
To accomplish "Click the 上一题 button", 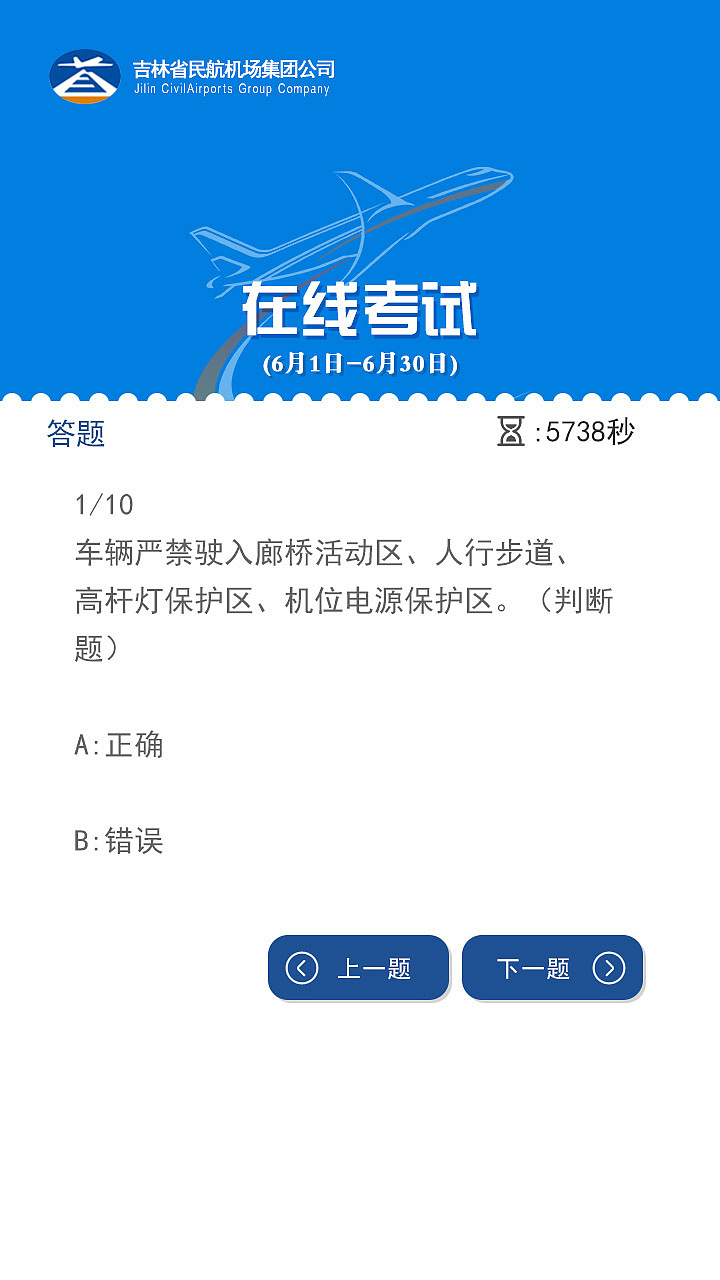I will [357, 967].
